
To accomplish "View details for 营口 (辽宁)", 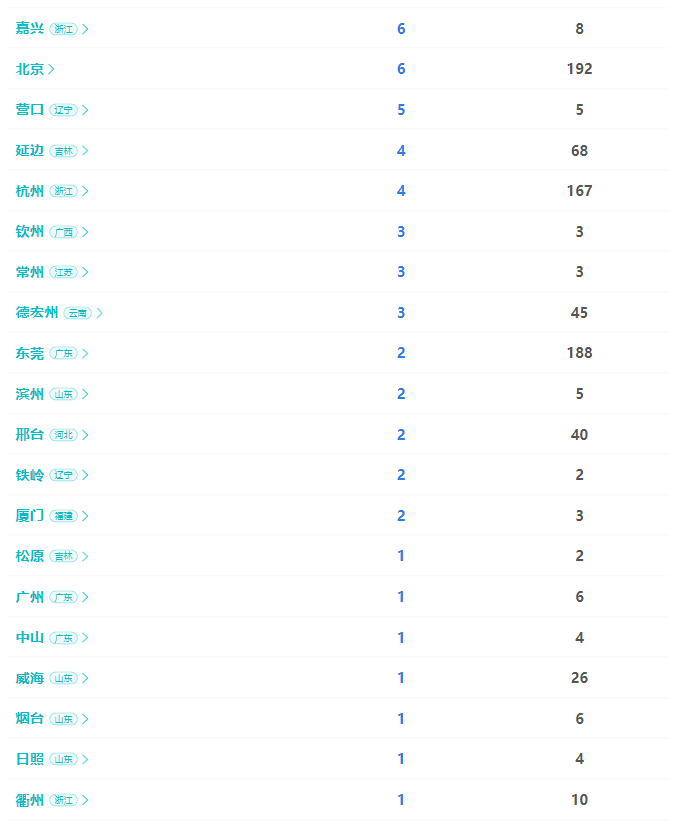I will [30, 110].
